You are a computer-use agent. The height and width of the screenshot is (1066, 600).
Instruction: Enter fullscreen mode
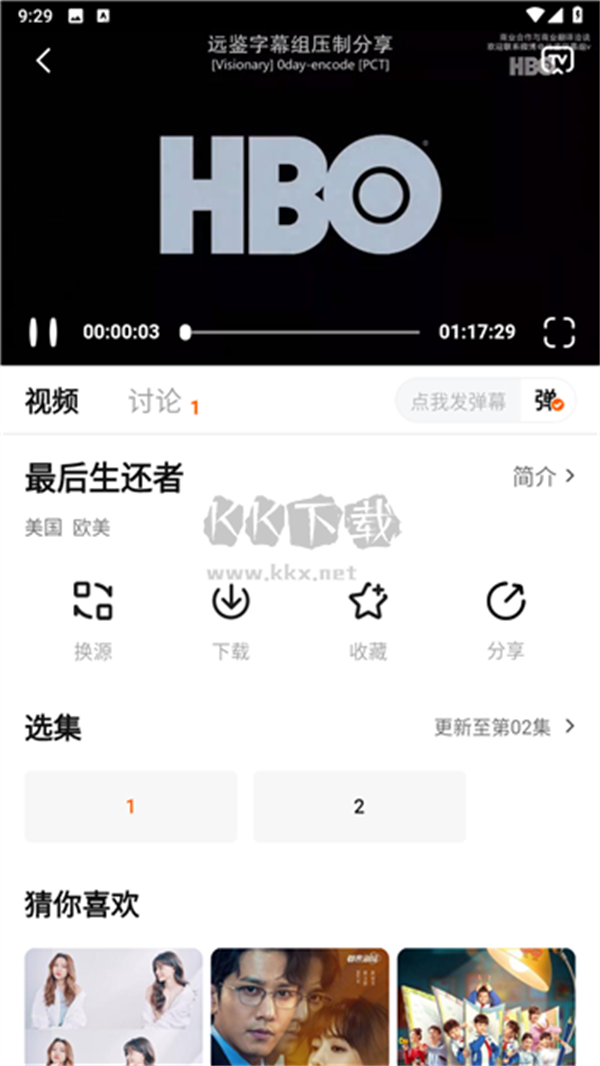[x=559, y=332]
